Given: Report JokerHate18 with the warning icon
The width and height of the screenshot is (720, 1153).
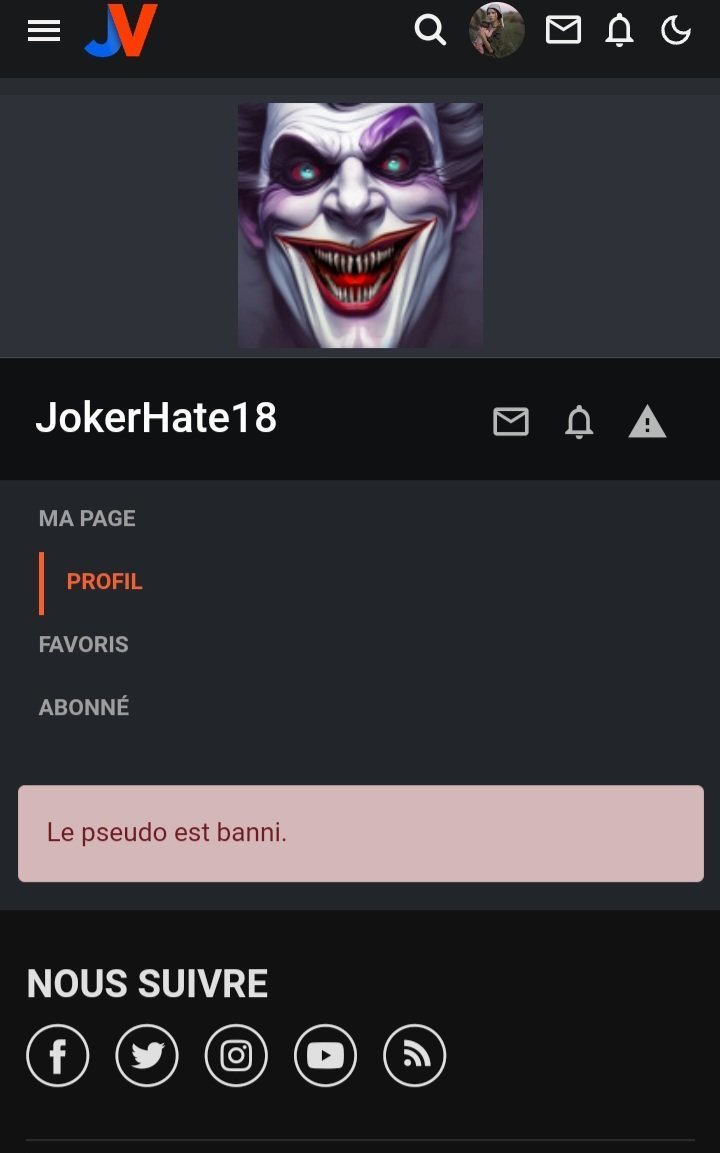Looking at the screenshot, I should click(x=647, y=423).
